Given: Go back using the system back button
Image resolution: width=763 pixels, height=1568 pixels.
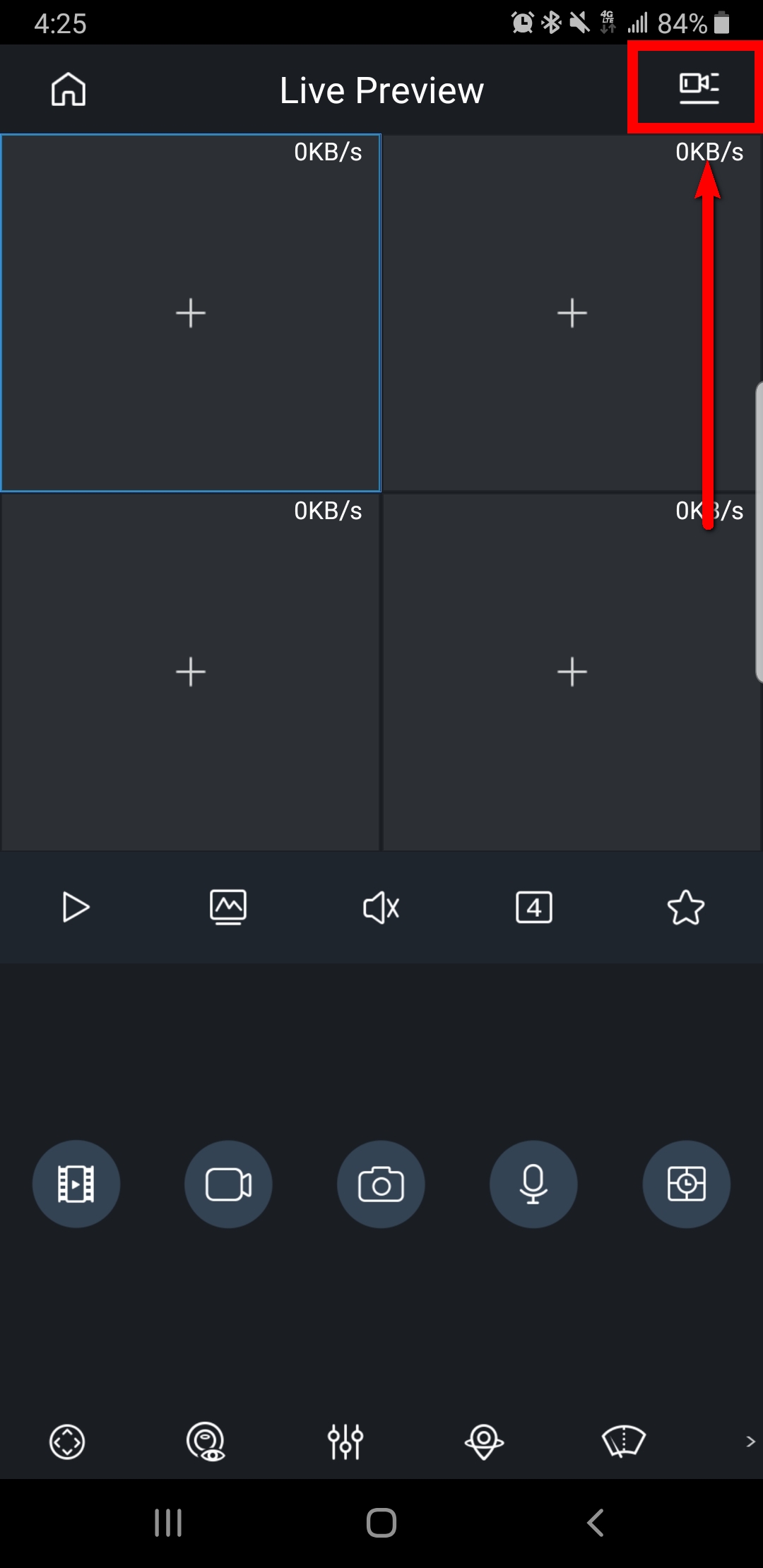Looking at the screenshot, I should click(x=596, y=1523).
